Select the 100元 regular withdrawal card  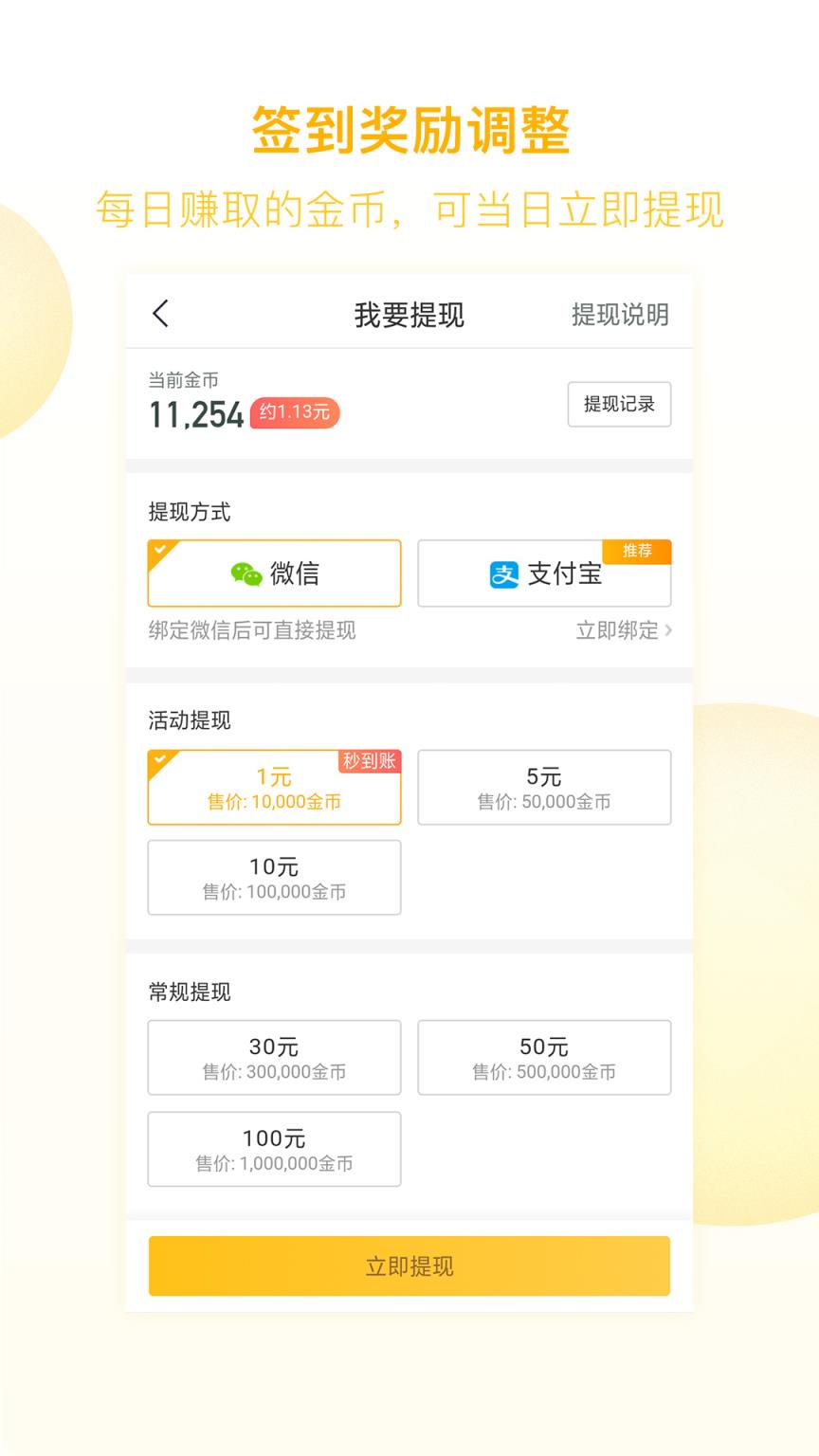[274, 1150]
